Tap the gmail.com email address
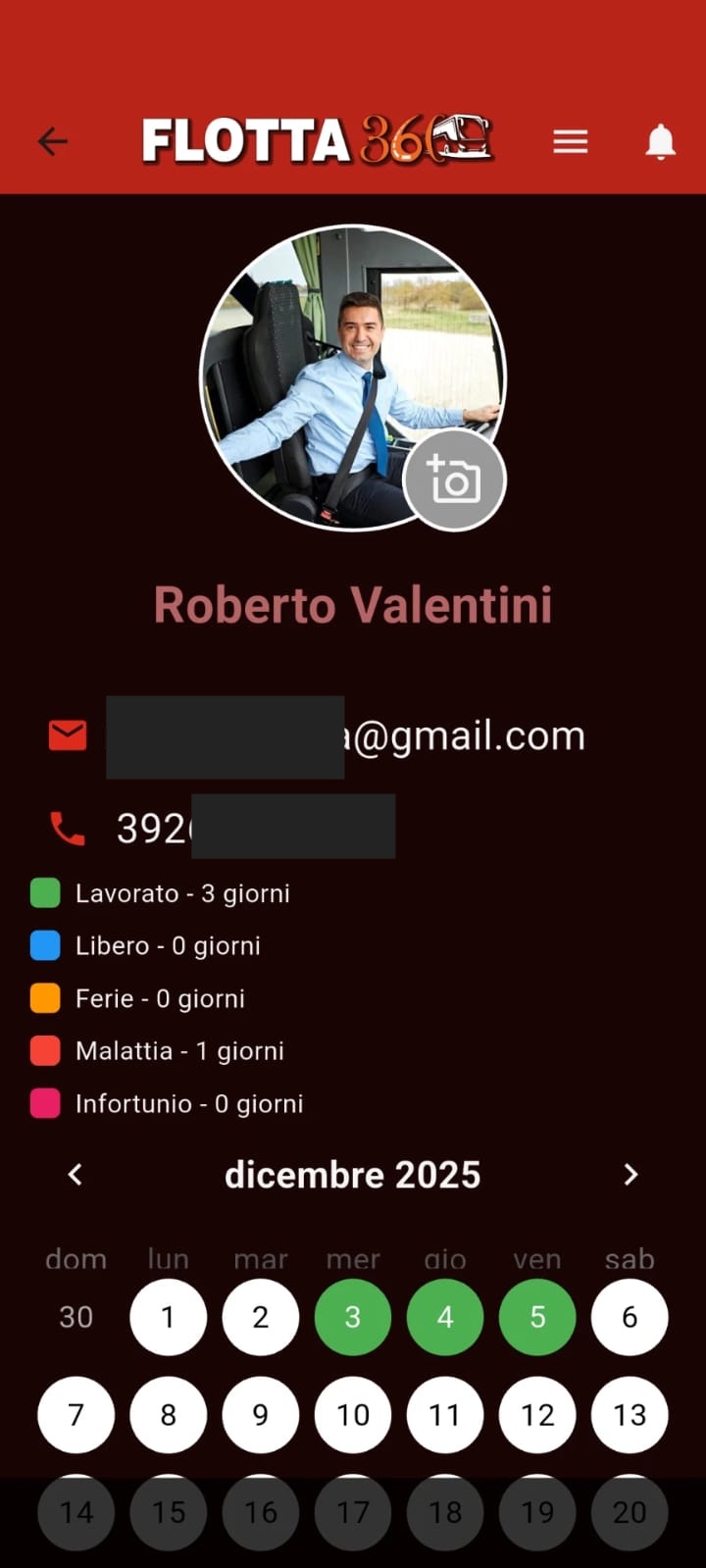The width and height of the screenshot is (706, 1568). pyautogui.click(x=466, y=734)
